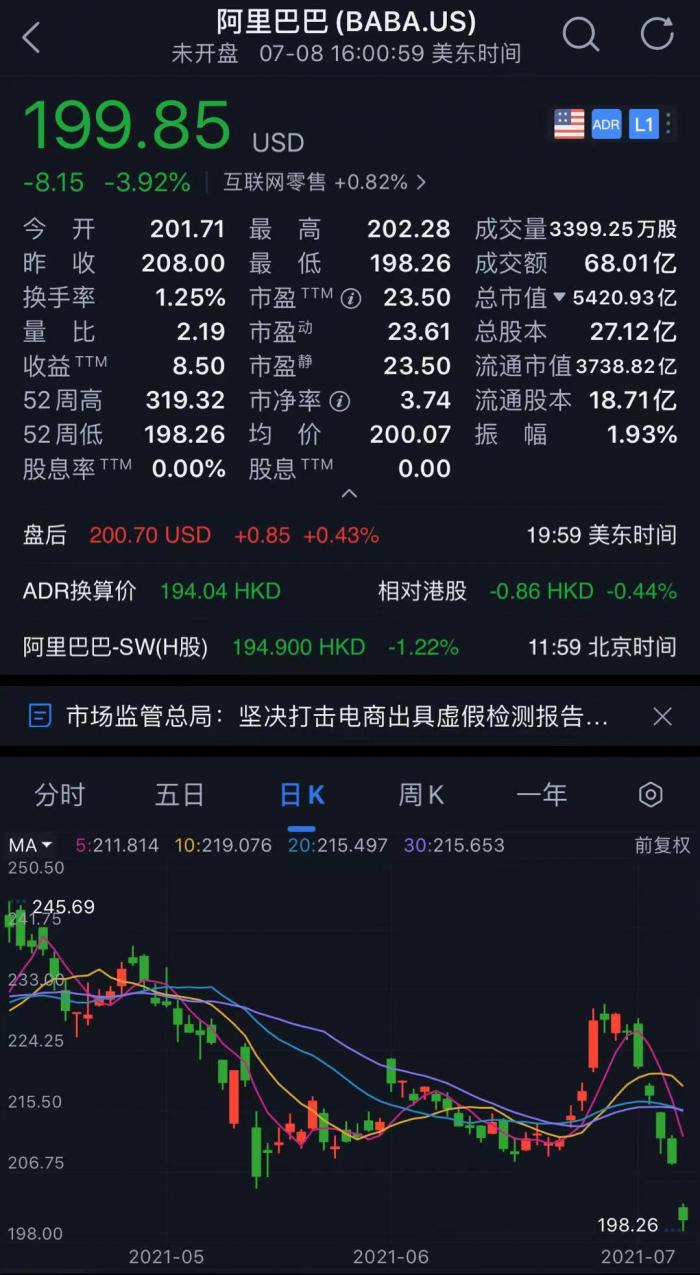
Task: Show the 一年 chart tab
Action: click(541, 795)
